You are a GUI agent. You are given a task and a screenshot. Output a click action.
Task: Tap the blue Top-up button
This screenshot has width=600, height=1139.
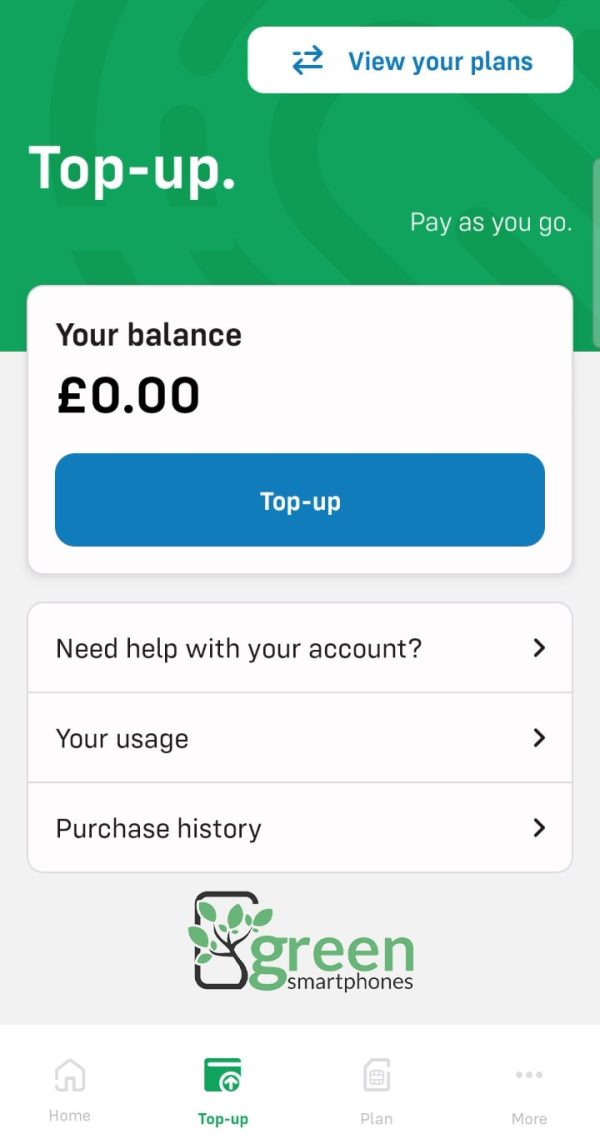click(300, 500)
